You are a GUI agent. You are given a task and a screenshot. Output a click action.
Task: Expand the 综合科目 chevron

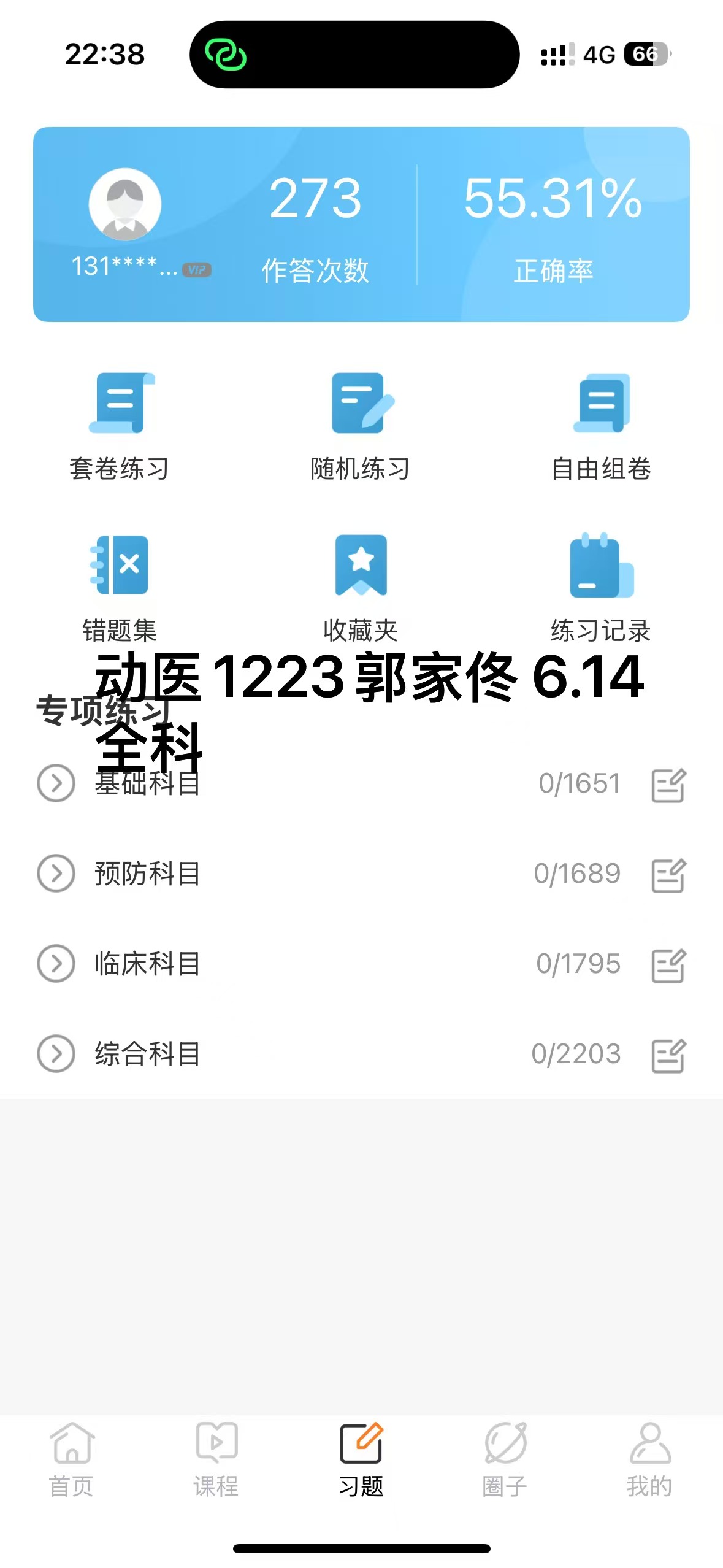(56, 1053)
